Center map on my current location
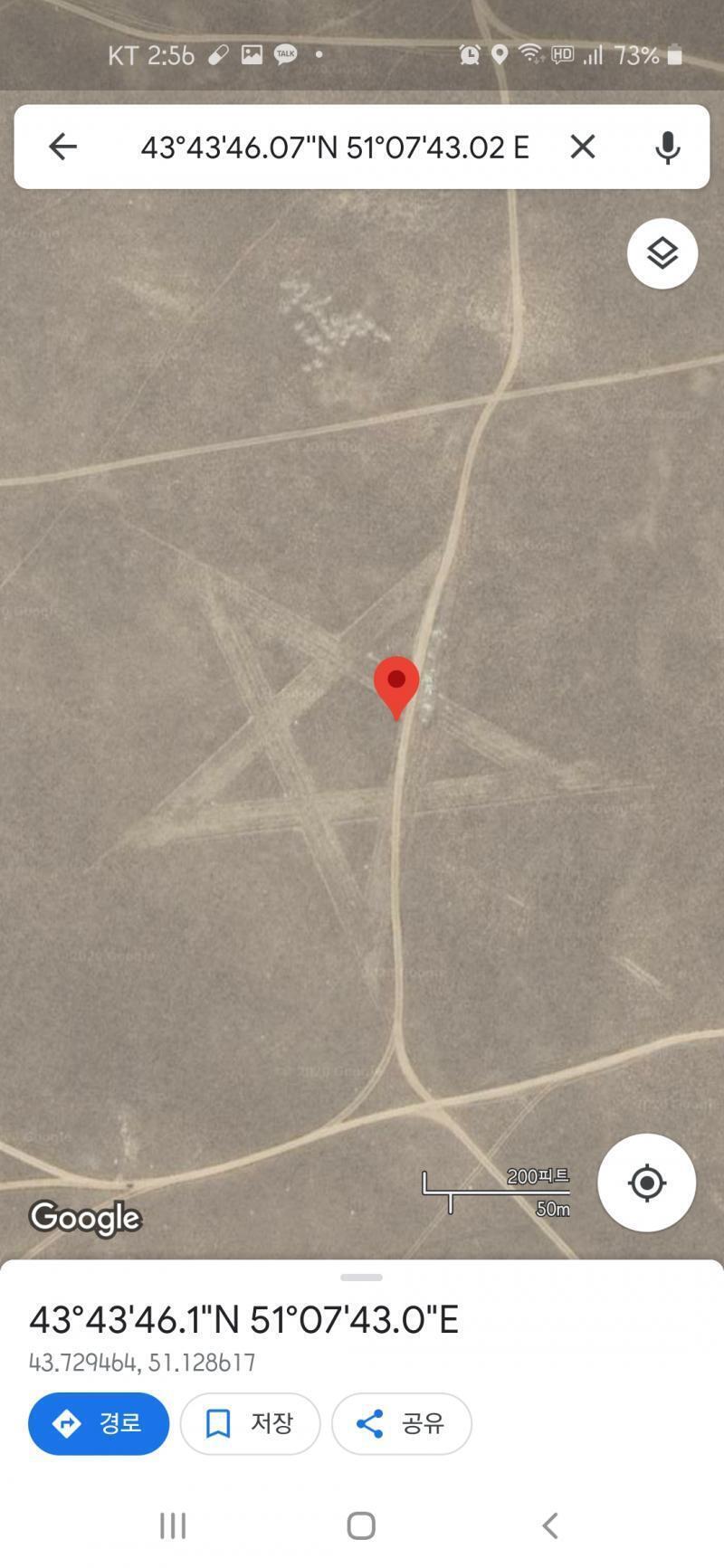 pos(646,1183)
